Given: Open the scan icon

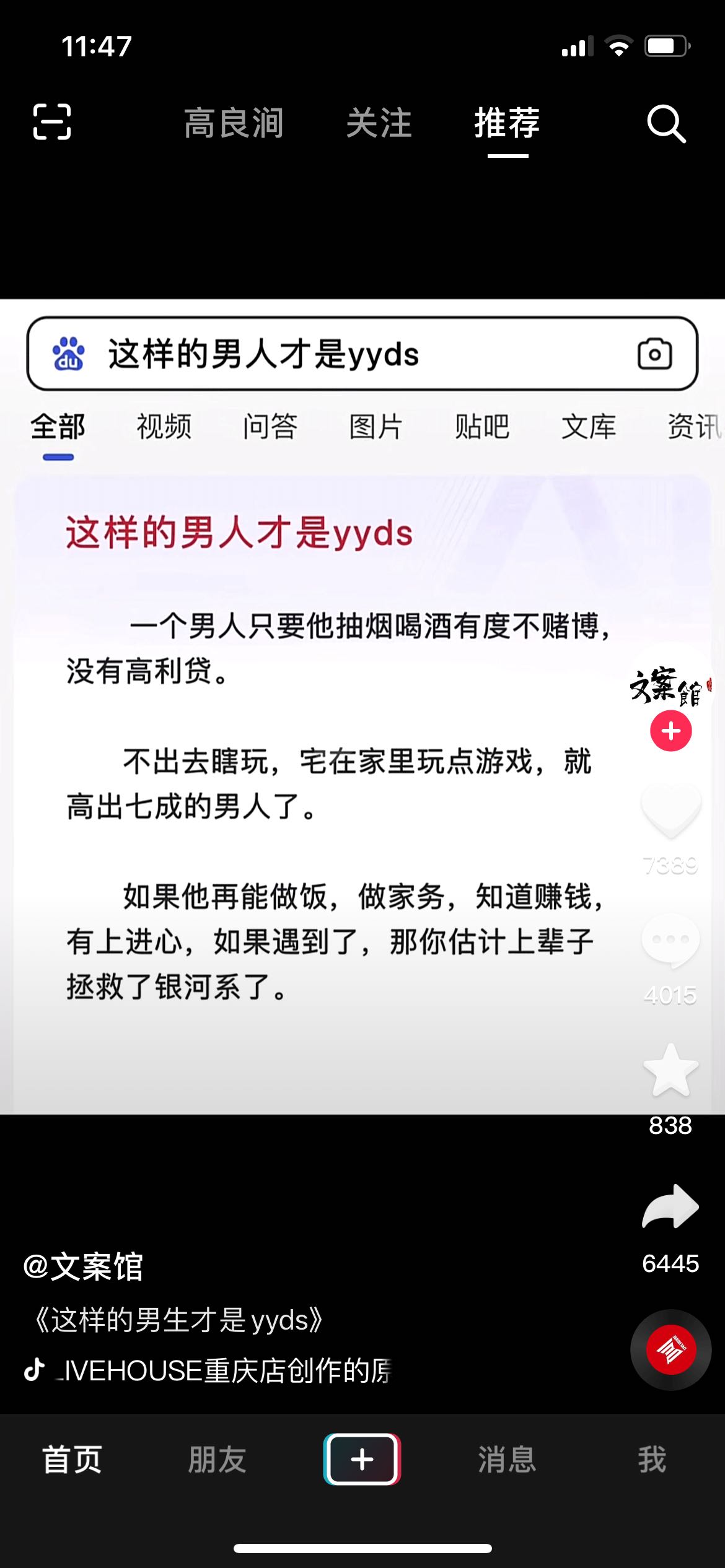Looking at the screenshot, I should tap(52, 122).
